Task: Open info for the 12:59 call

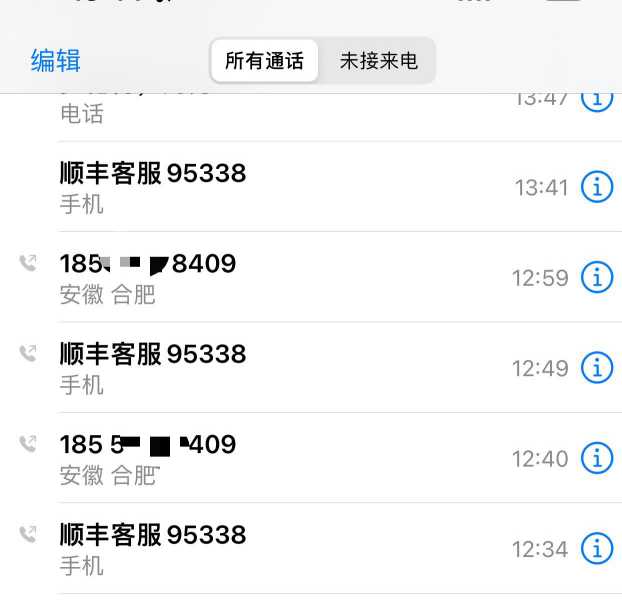Action: point(597,277)
